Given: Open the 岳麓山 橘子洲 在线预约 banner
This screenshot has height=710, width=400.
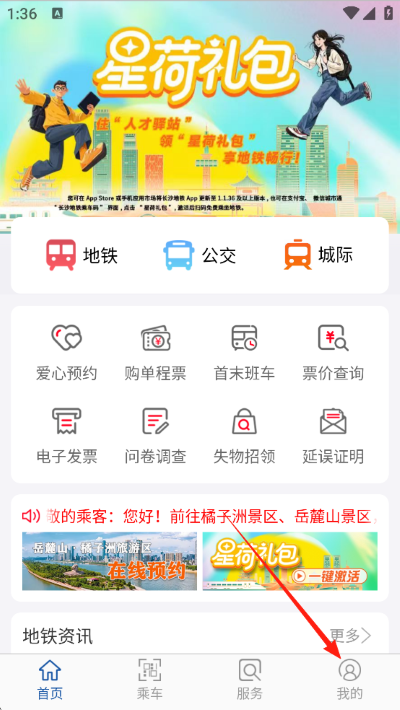Looking at the screenshot, I should 109,561.
